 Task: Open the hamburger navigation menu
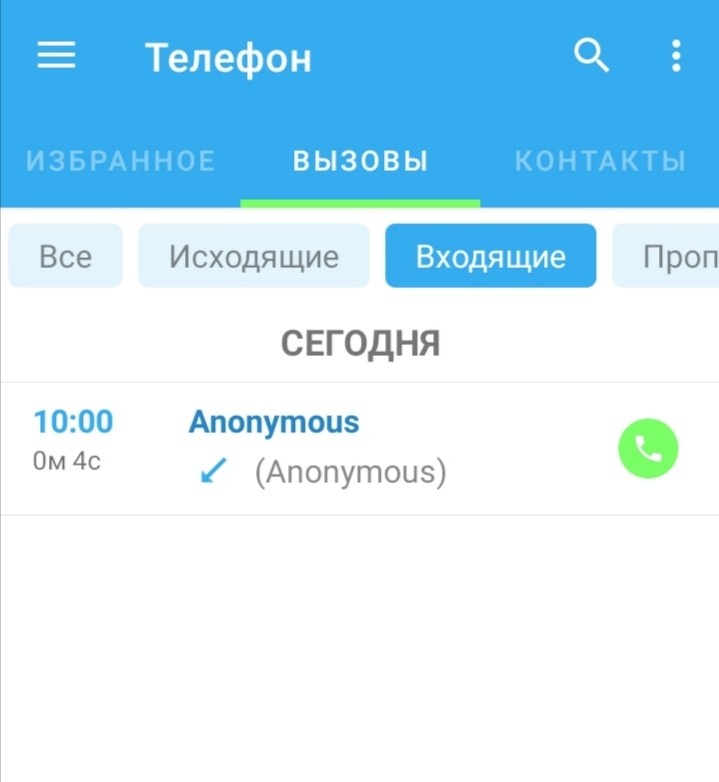[56, 56]
